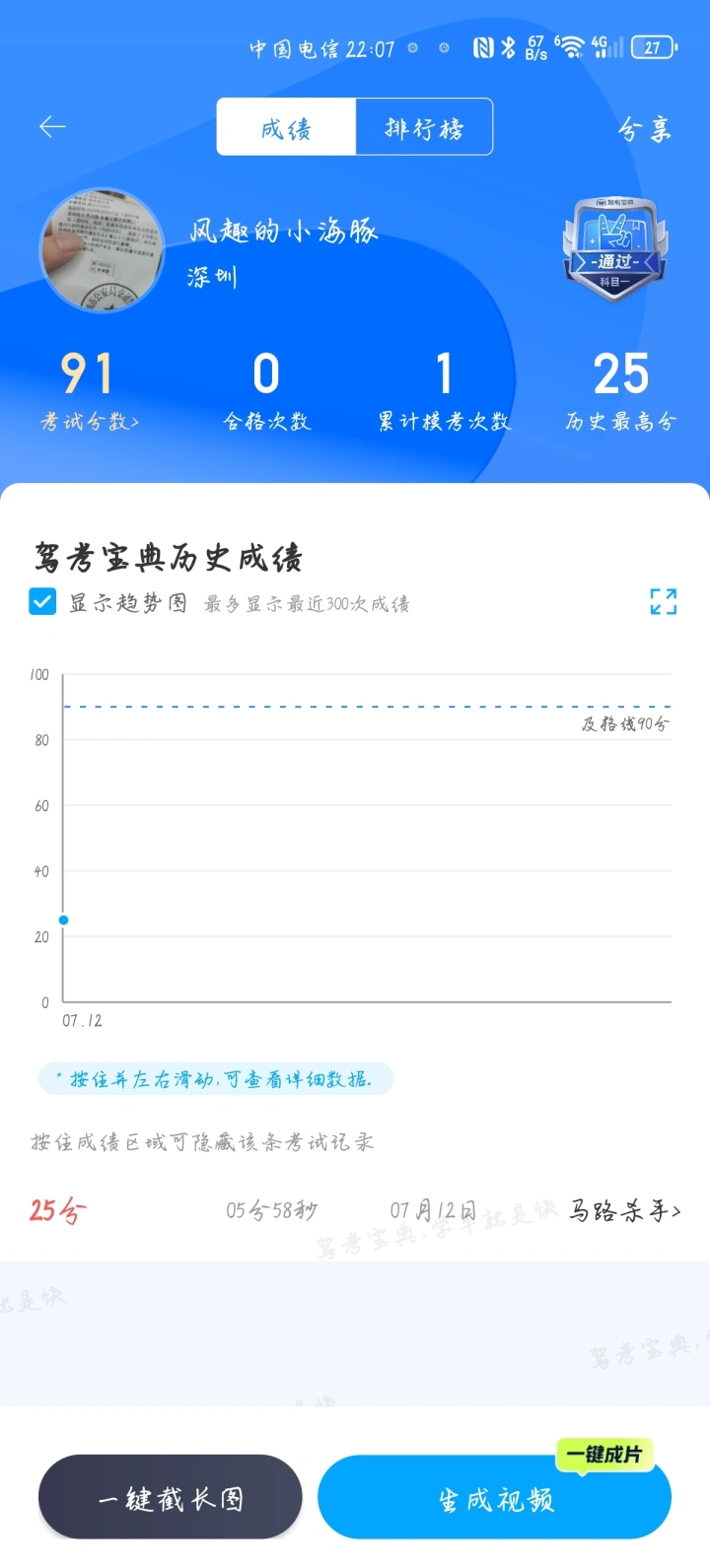Image resolution: width=710 pixels, height=1568 pixels.
Task: Go back using the top-left arrow
Action: pos(51,126)
